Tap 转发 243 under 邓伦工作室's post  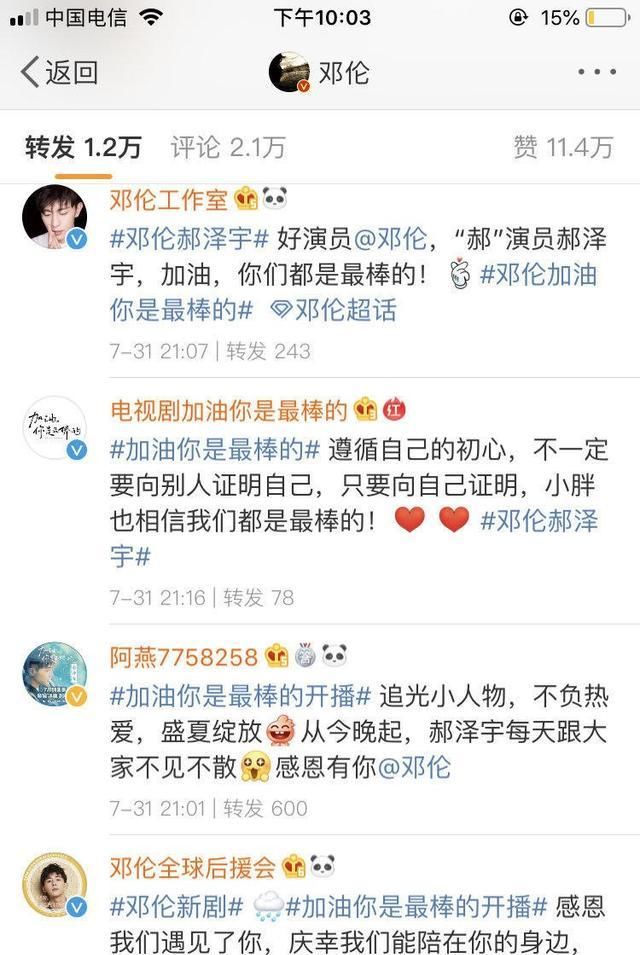click(268, 351)
